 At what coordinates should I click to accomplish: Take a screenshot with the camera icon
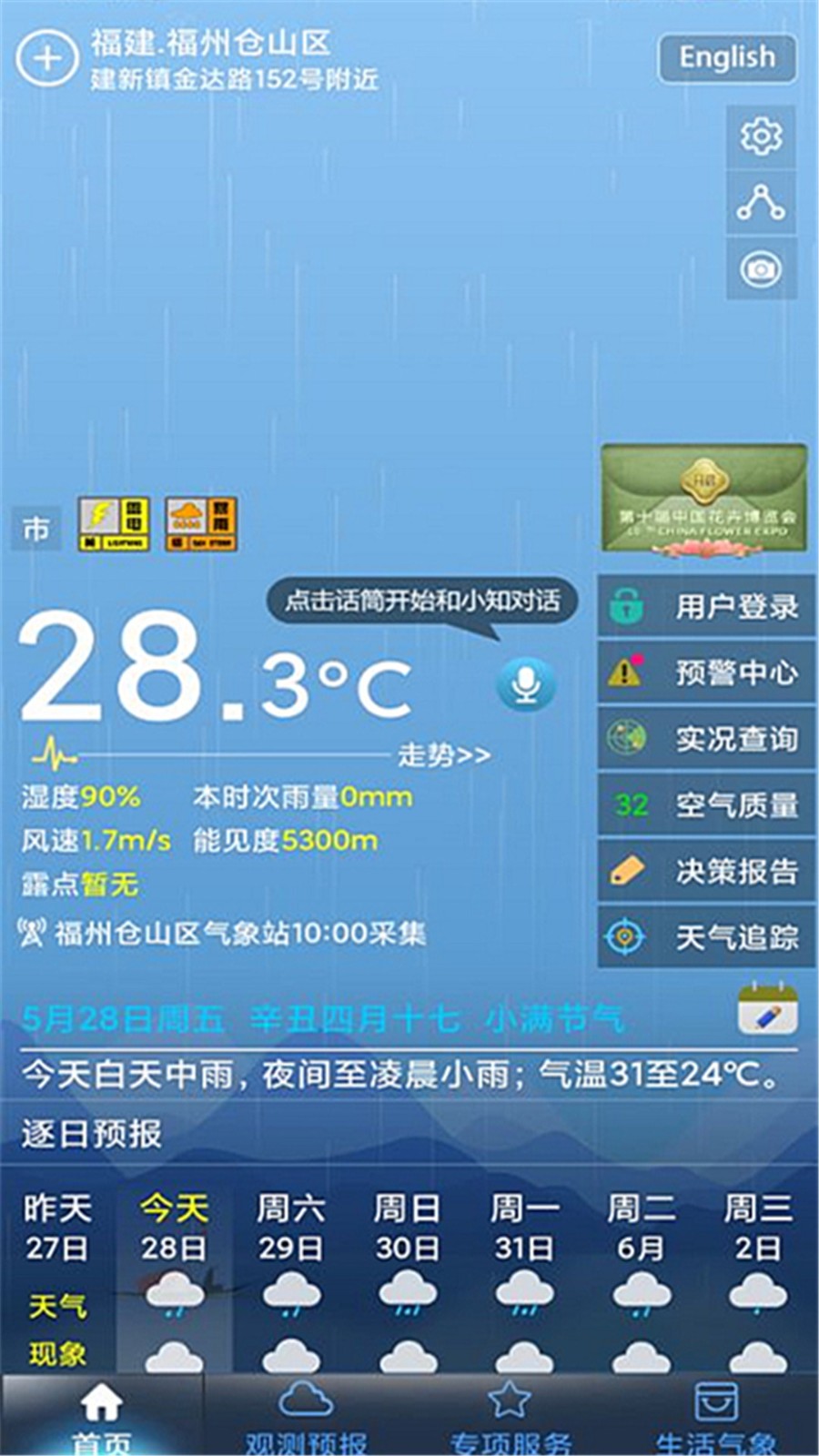point(761,269)
